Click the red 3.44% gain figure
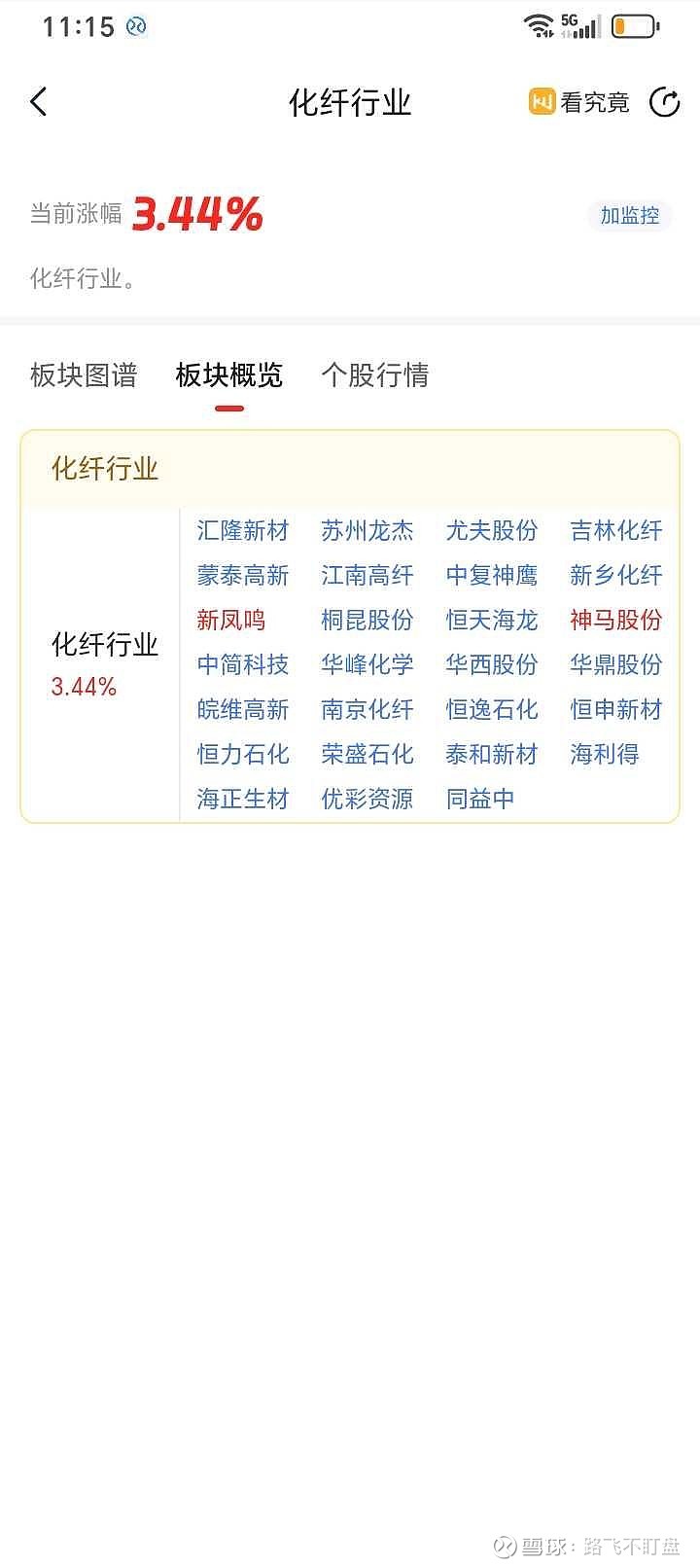The height and width of the screenshot is (1568, 700). [x=197, y=212]
